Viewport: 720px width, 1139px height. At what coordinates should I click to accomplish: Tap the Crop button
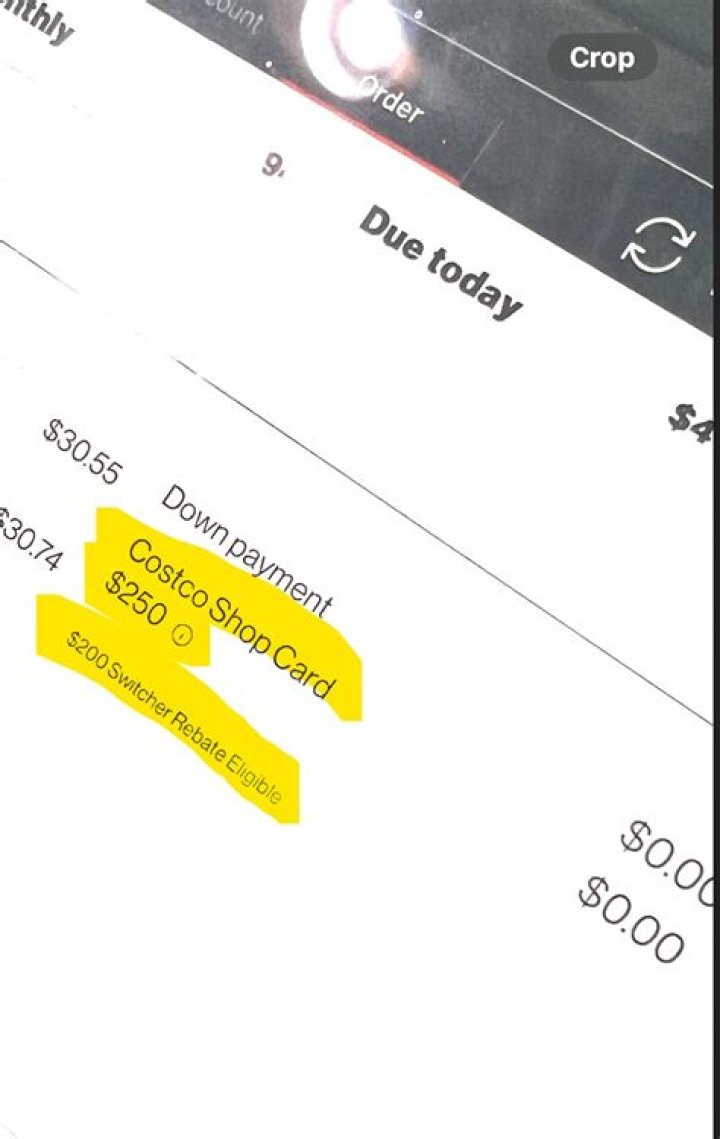pyautogui.click(x=602, y=58)
